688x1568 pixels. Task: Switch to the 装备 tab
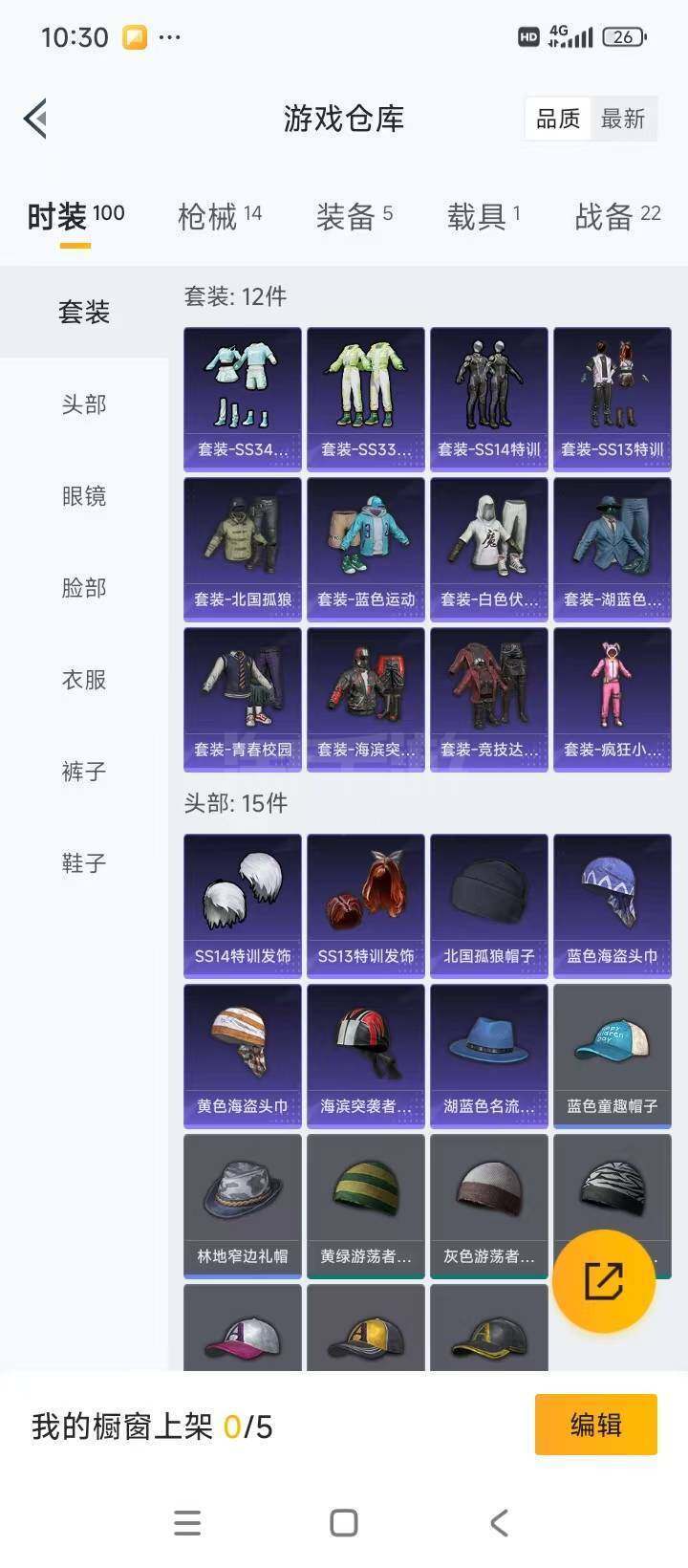[x=355, y=216]
